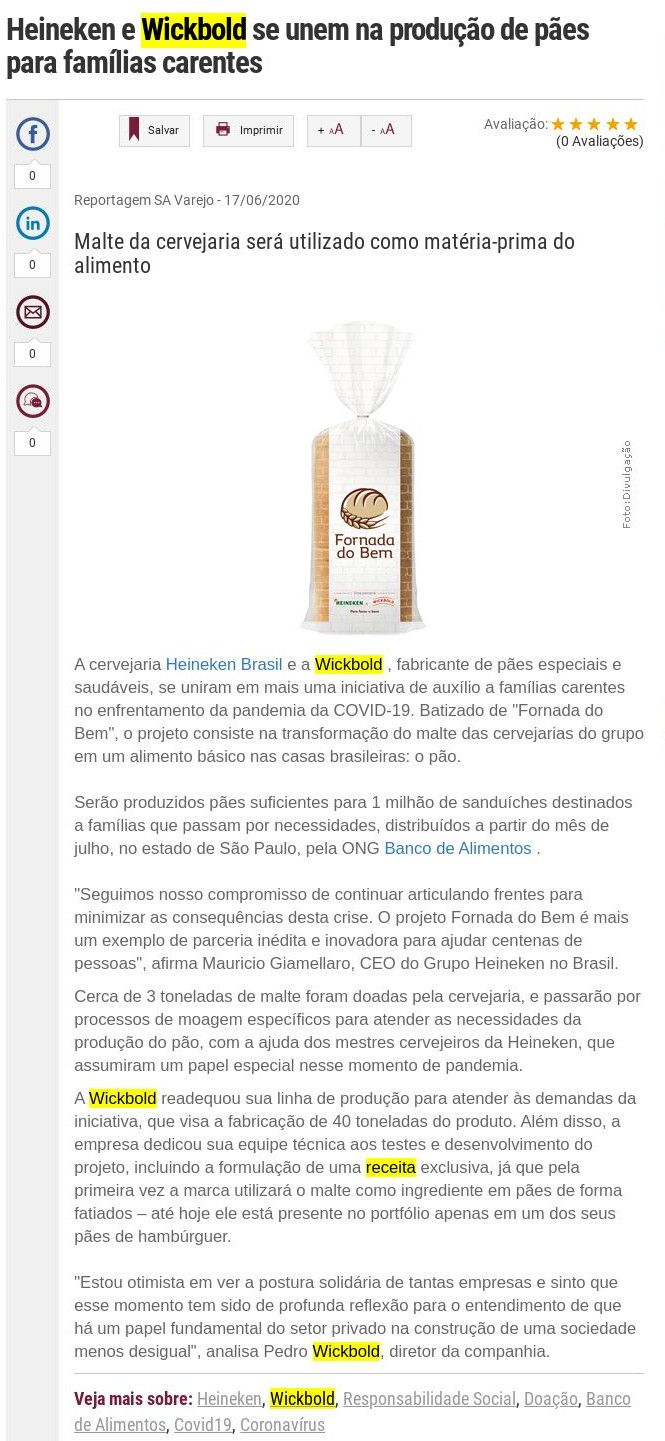Image resolution: width=665 pixels, height=1441 pixels.
Task: Share the article on Facebook
Action: point(33,134)
